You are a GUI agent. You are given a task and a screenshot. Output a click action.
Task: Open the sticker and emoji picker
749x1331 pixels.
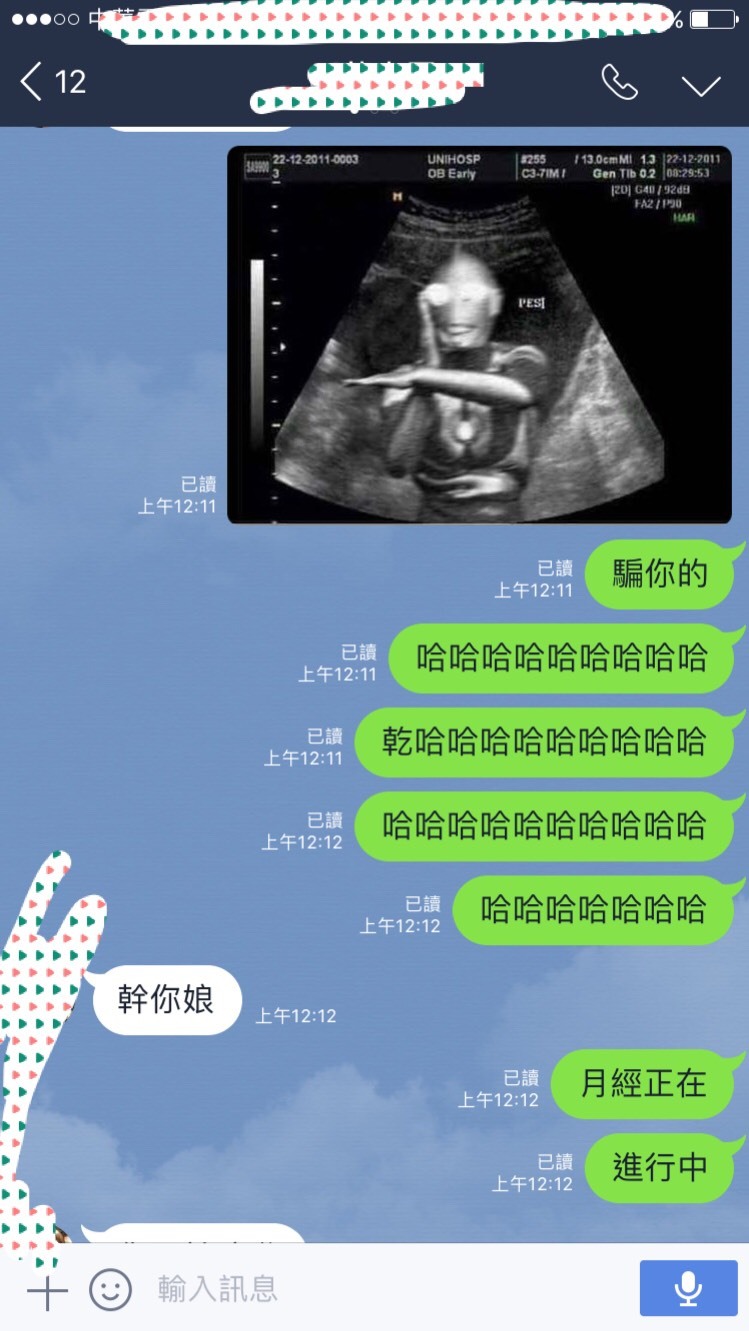[110, 1290]
